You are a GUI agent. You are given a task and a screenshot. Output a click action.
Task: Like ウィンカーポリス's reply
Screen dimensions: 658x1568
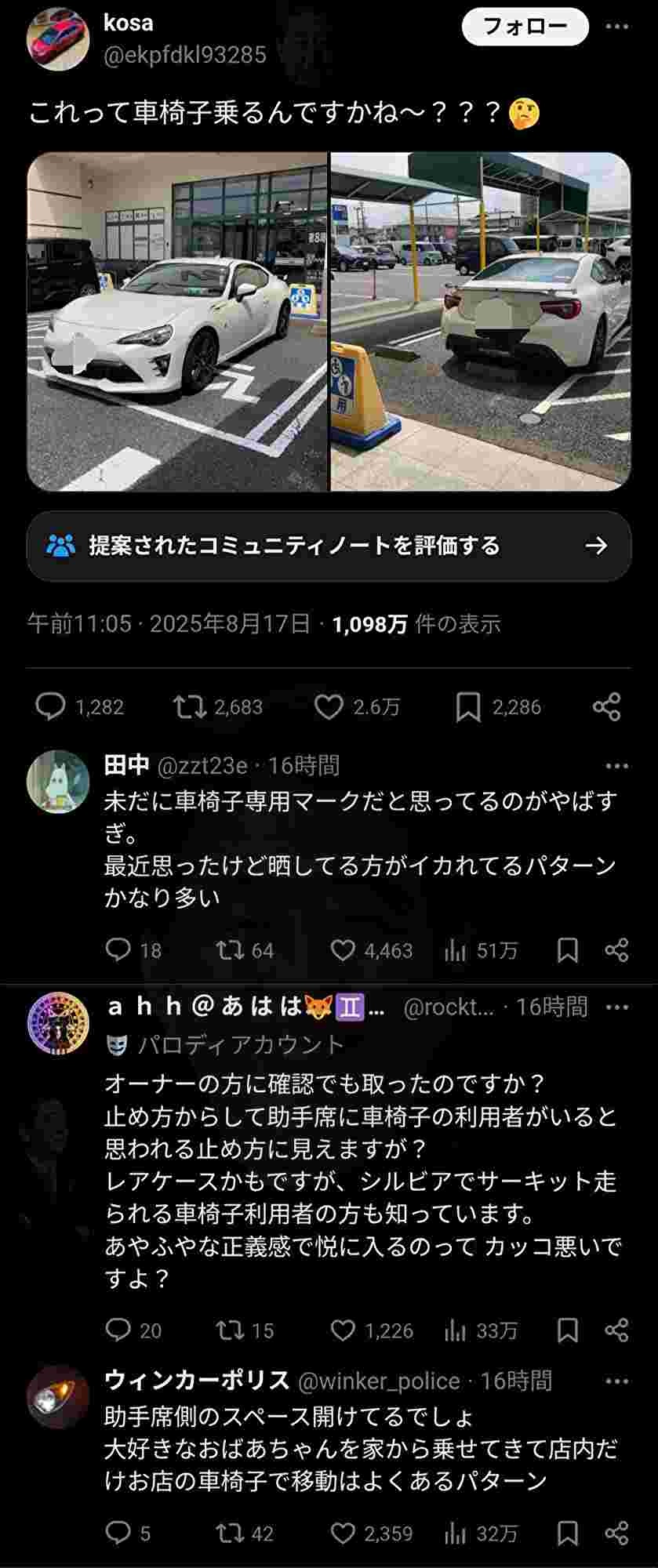pos(343,1533)
